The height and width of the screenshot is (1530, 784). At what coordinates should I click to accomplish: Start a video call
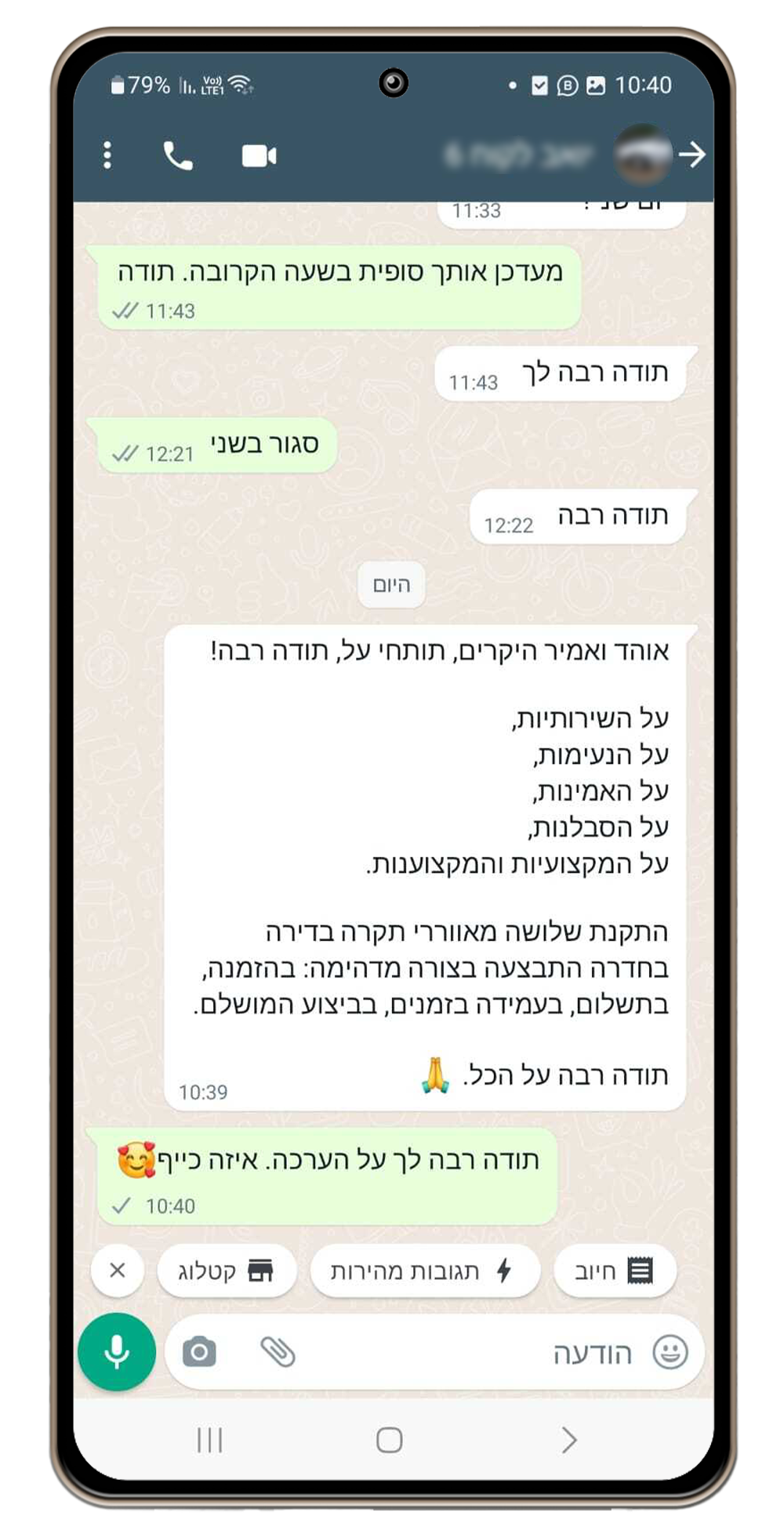259,156
